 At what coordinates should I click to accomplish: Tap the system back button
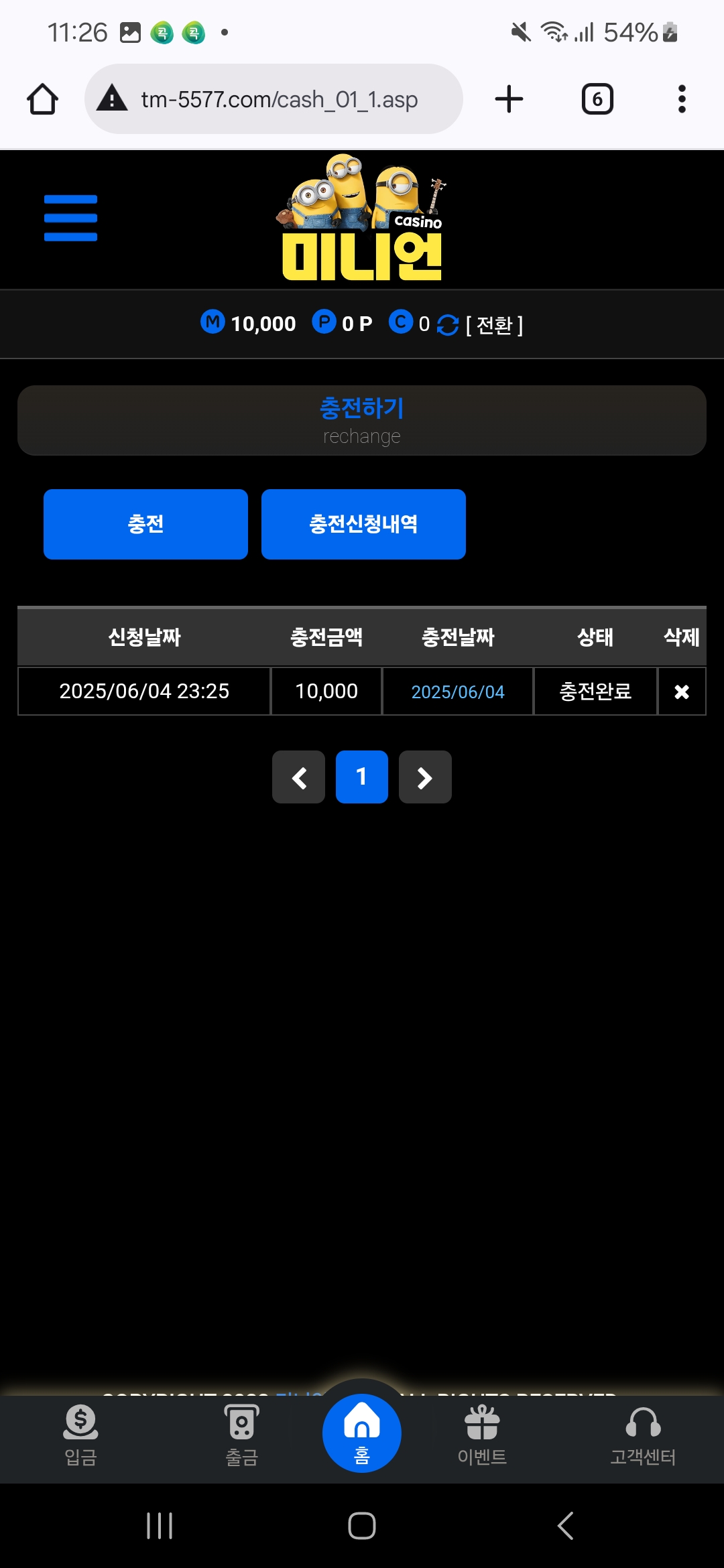[x=565, y=1526]
